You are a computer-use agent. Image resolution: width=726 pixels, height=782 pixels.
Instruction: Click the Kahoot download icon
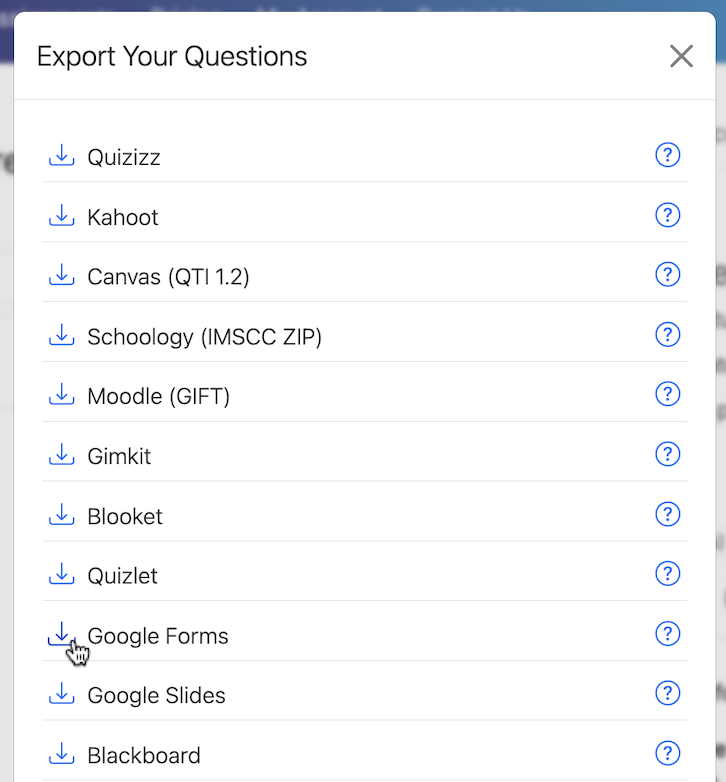(62, 216)
